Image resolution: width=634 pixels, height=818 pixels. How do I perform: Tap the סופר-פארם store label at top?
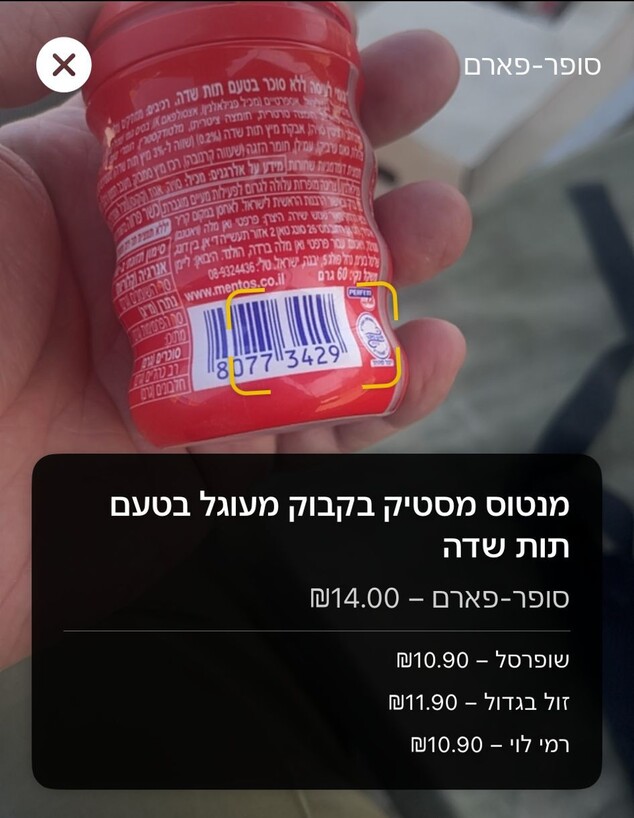click(531, 66)
